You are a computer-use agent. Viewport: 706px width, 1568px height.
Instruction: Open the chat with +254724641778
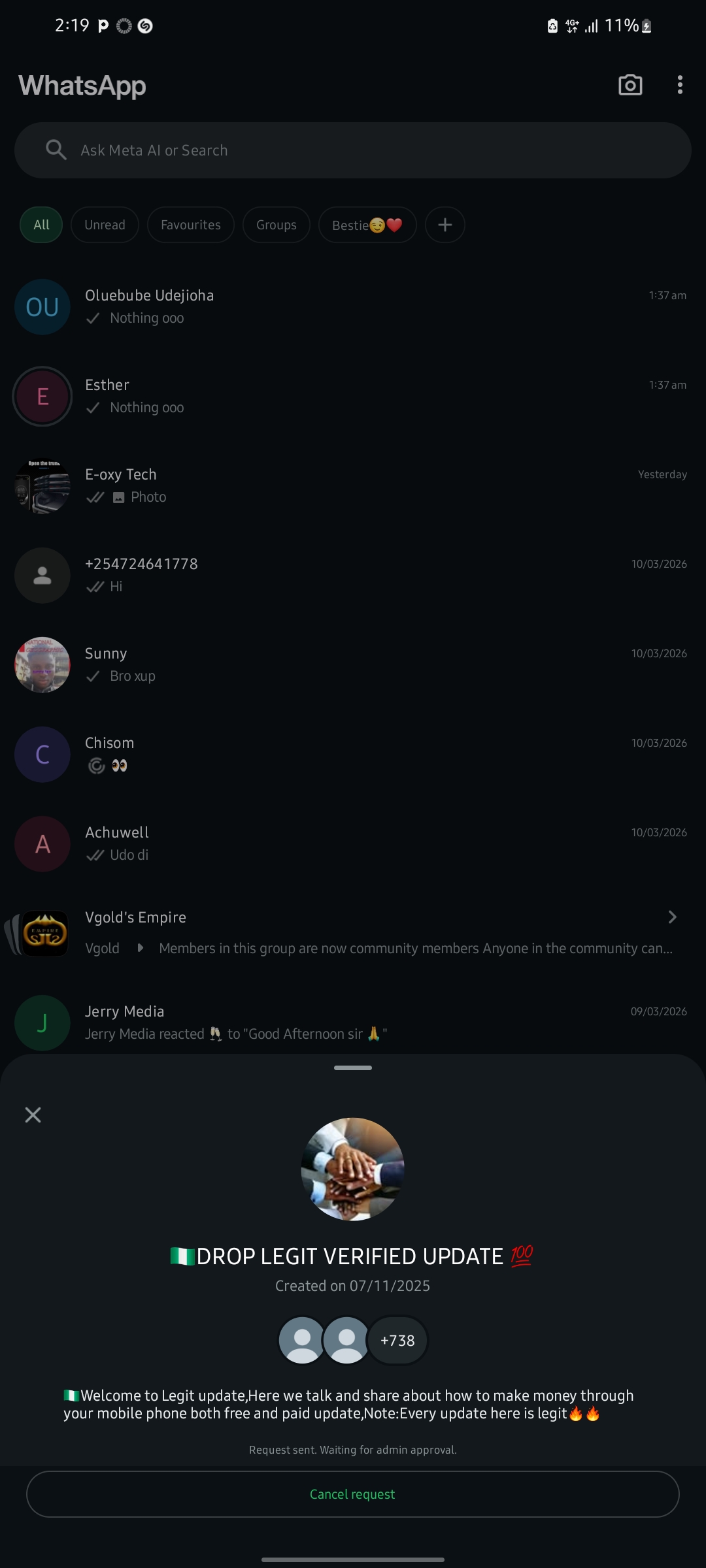[353, 575]
